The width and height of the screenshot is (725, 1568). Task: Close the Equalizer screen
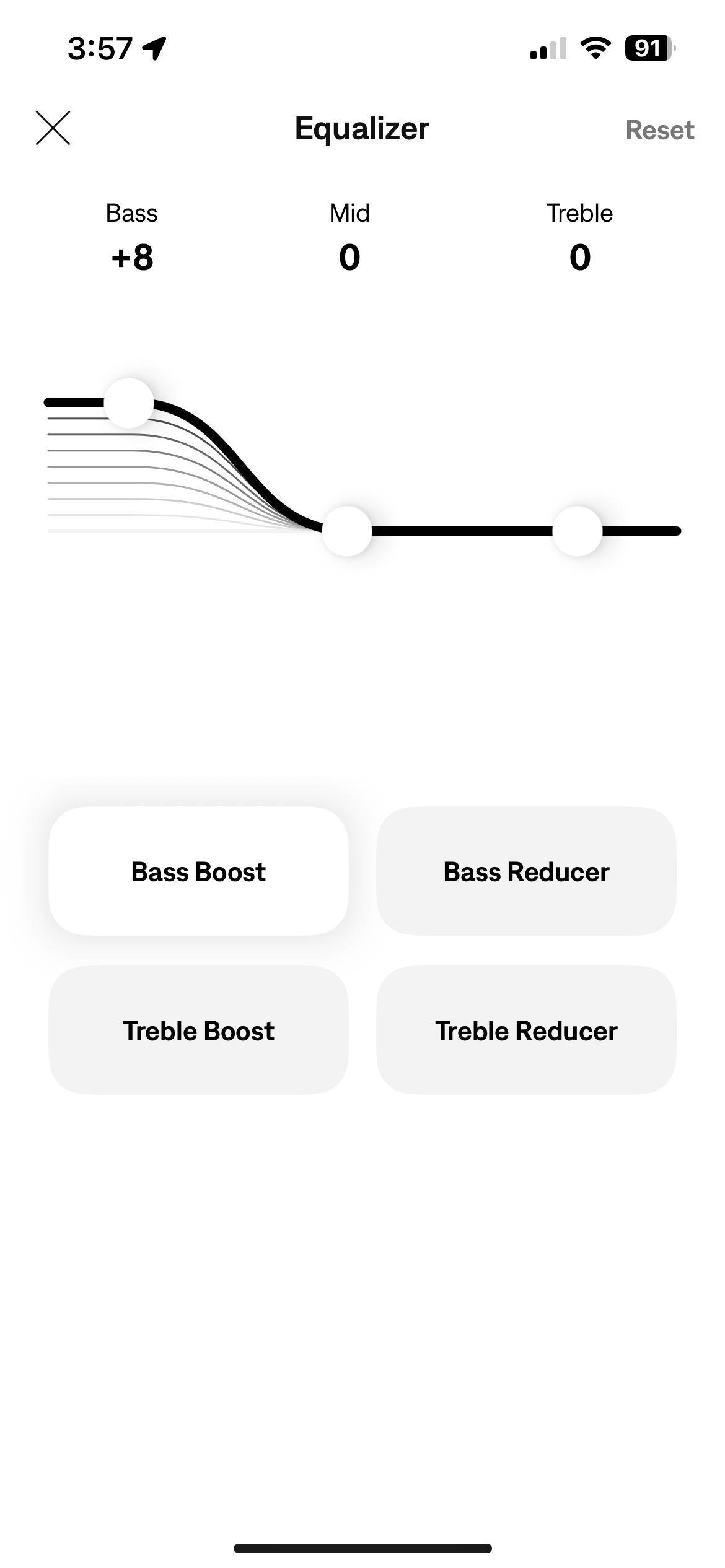[x=53, y=128]
